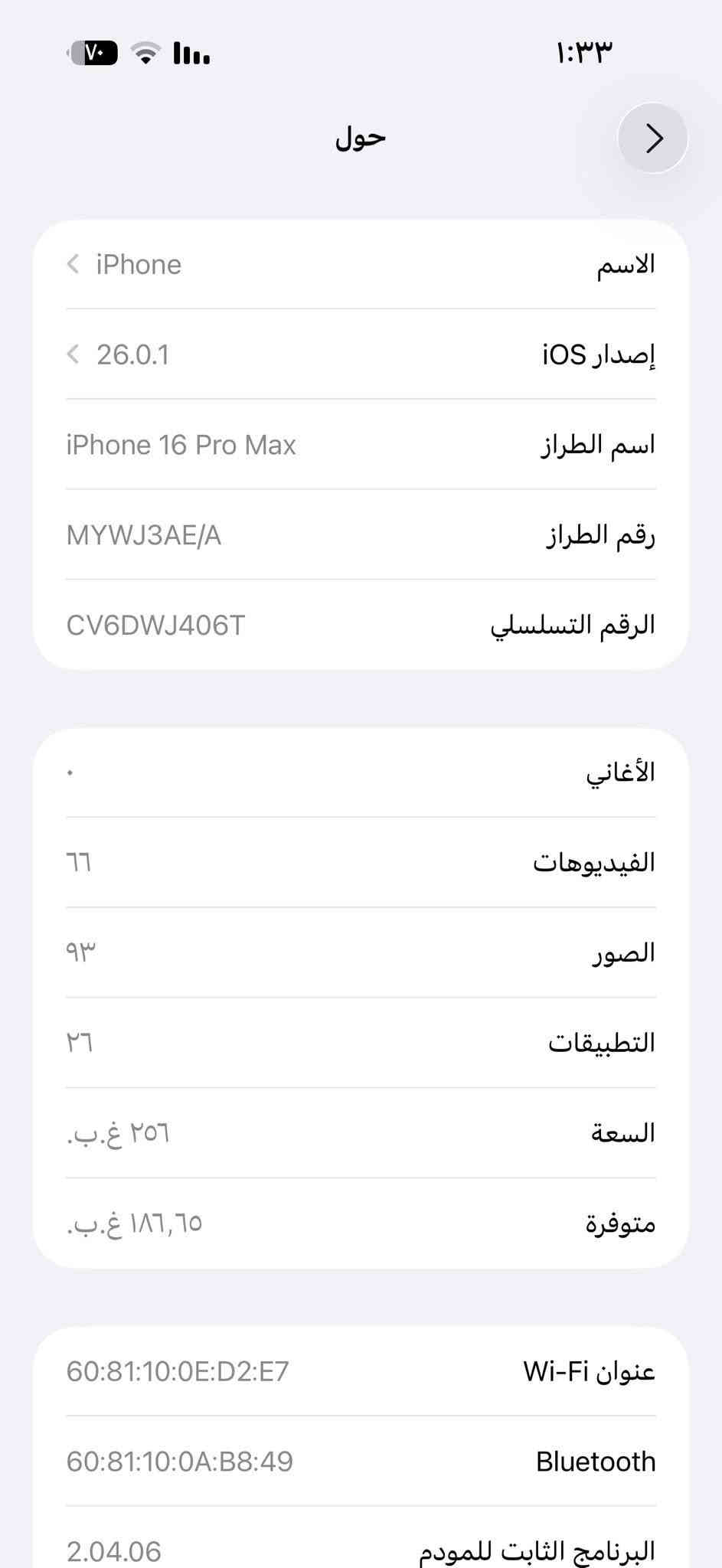This screenshot has width=722, height=1568.
Task: Tap the Bluetooth address row
Action: (360, 1461)
